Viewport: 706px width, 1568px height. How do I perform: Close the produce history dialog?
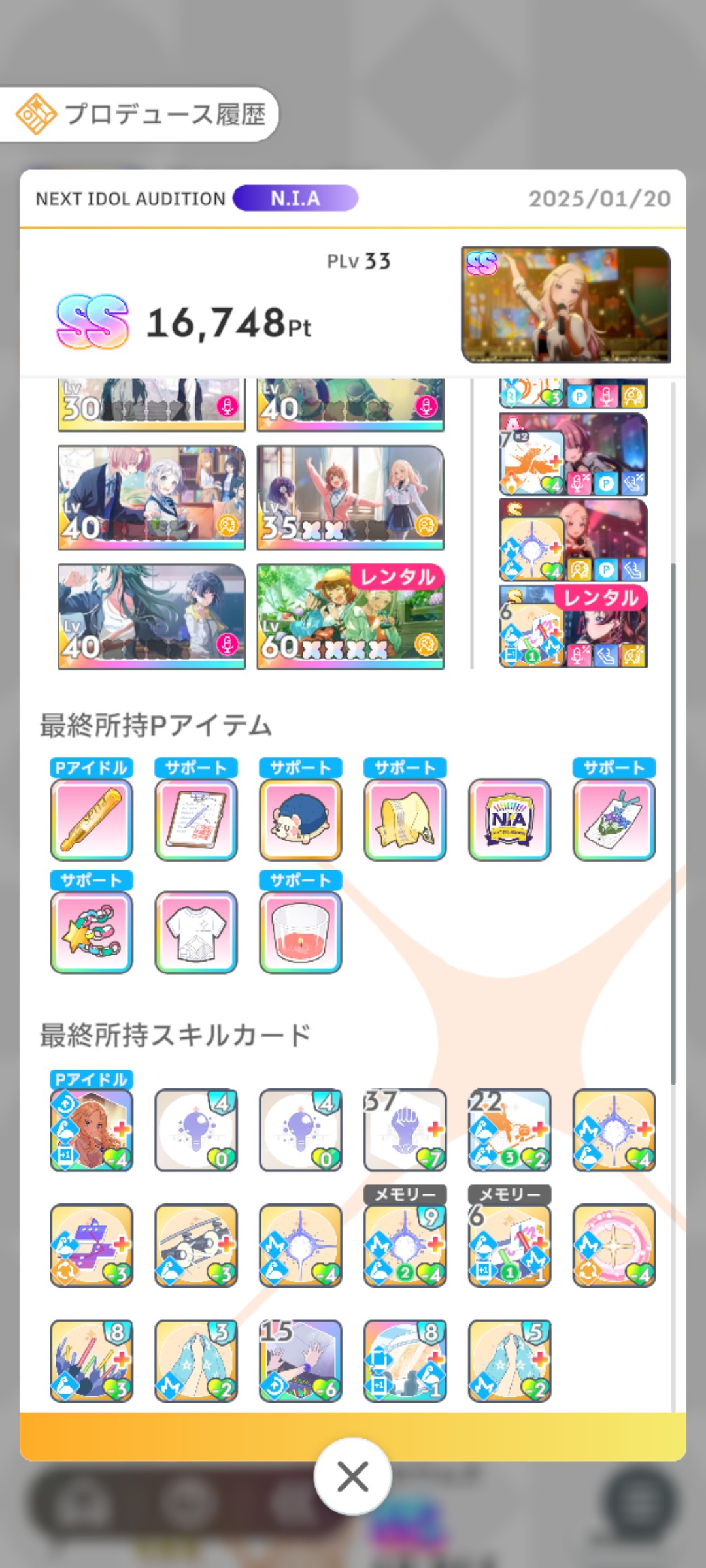click(352, 1476)
